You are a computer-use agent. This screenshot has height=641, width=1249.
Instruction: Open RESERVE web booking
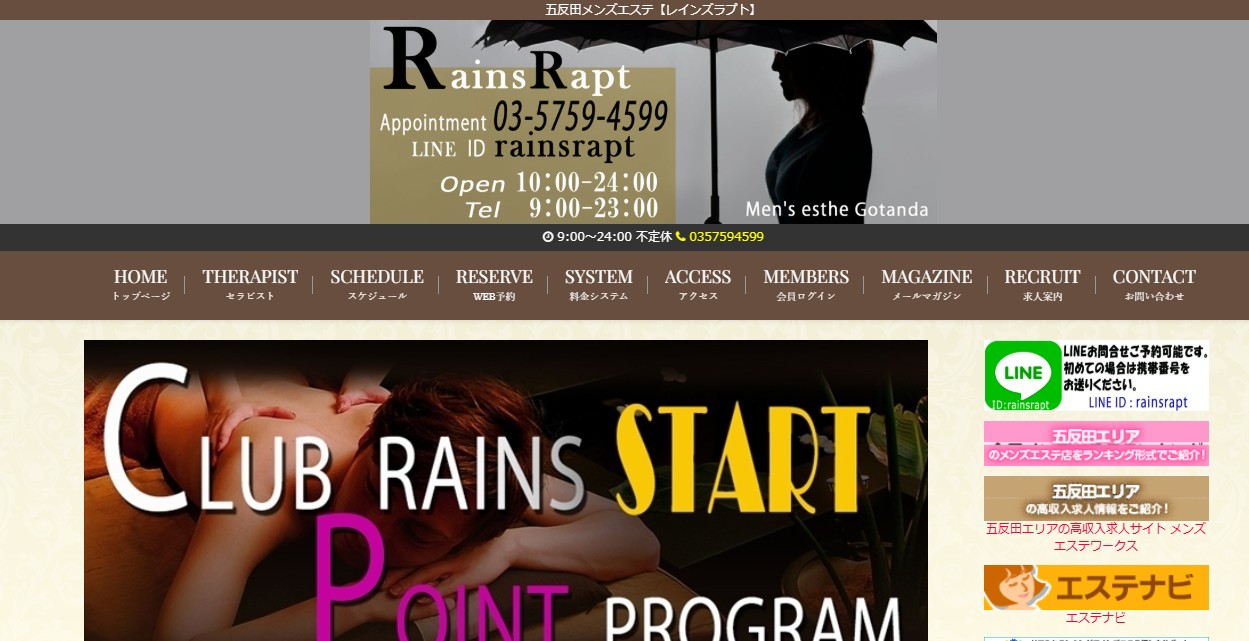tap(494, 283)
